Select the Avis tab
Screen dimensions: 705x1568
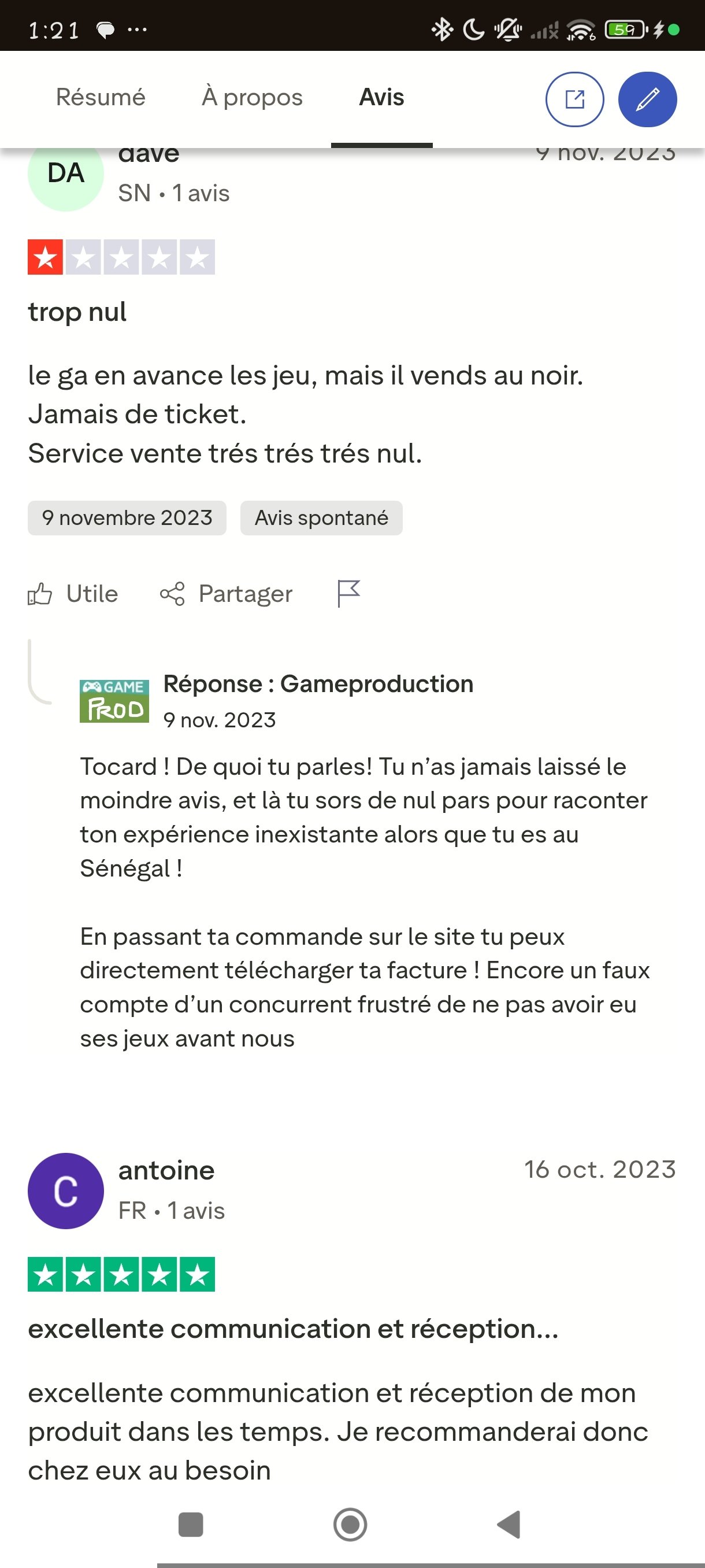[x=381, y=97]
